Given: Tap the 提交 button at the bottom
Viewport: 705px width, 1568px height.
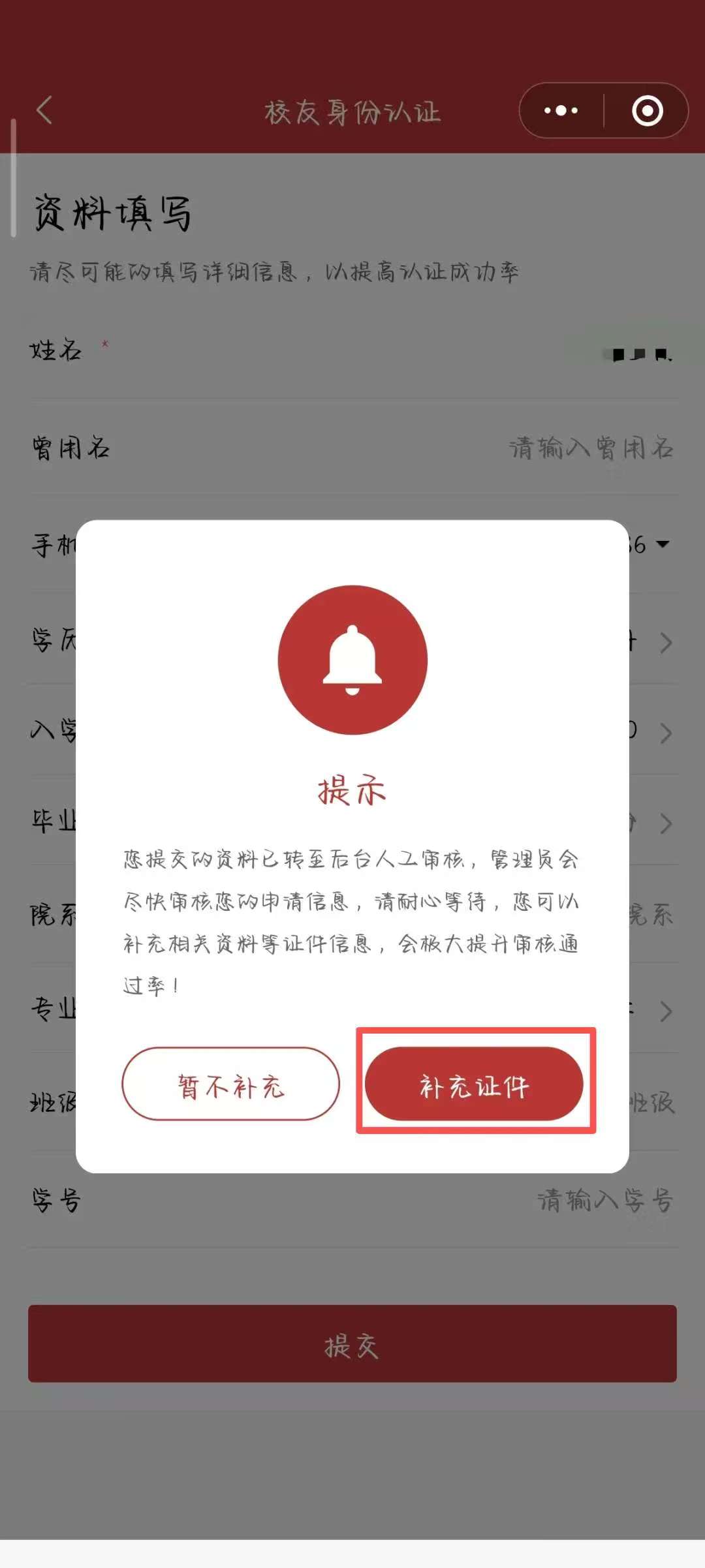Looking at the screenshot, I should (x=352, y=1344).
